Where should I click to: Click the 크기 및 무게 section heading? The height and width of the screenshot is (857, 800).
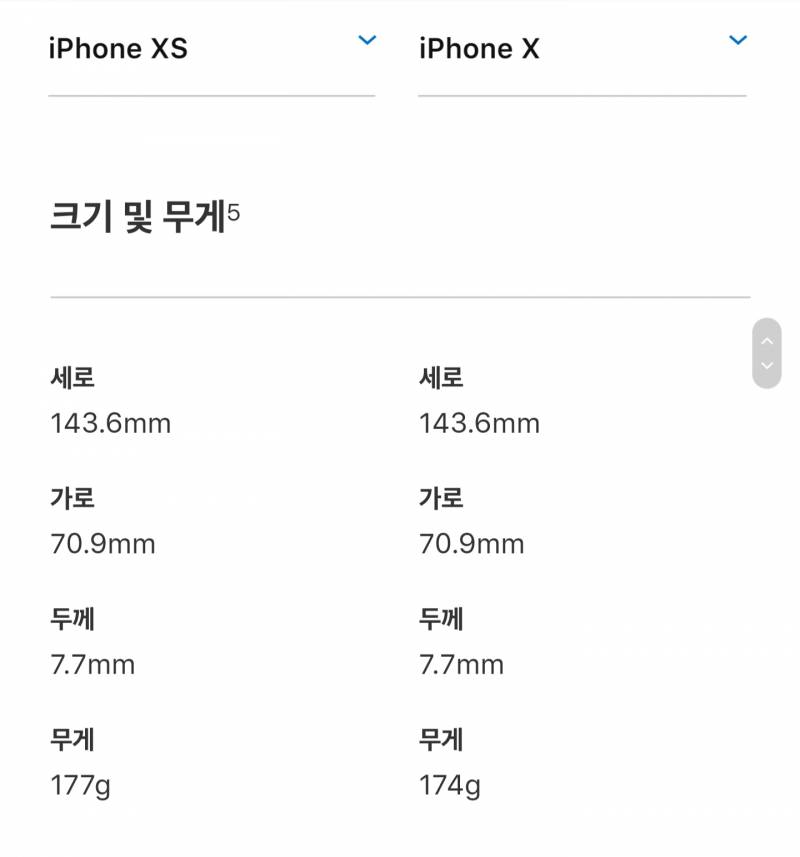pyautogui.click(x=140, y=212)
